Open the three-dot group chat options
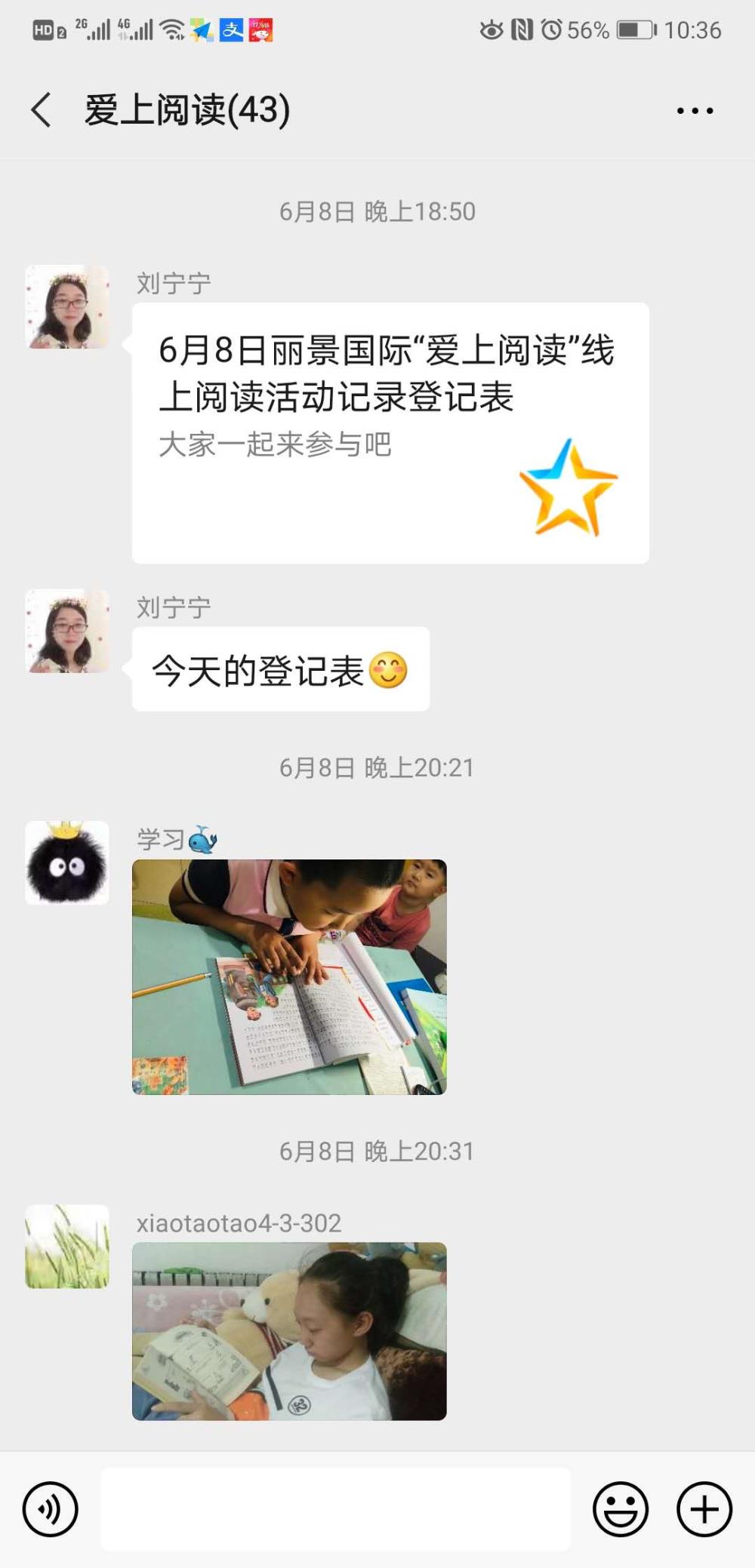Image resolution: width=755 pixels, height=1568 pixels. [695, 111]
